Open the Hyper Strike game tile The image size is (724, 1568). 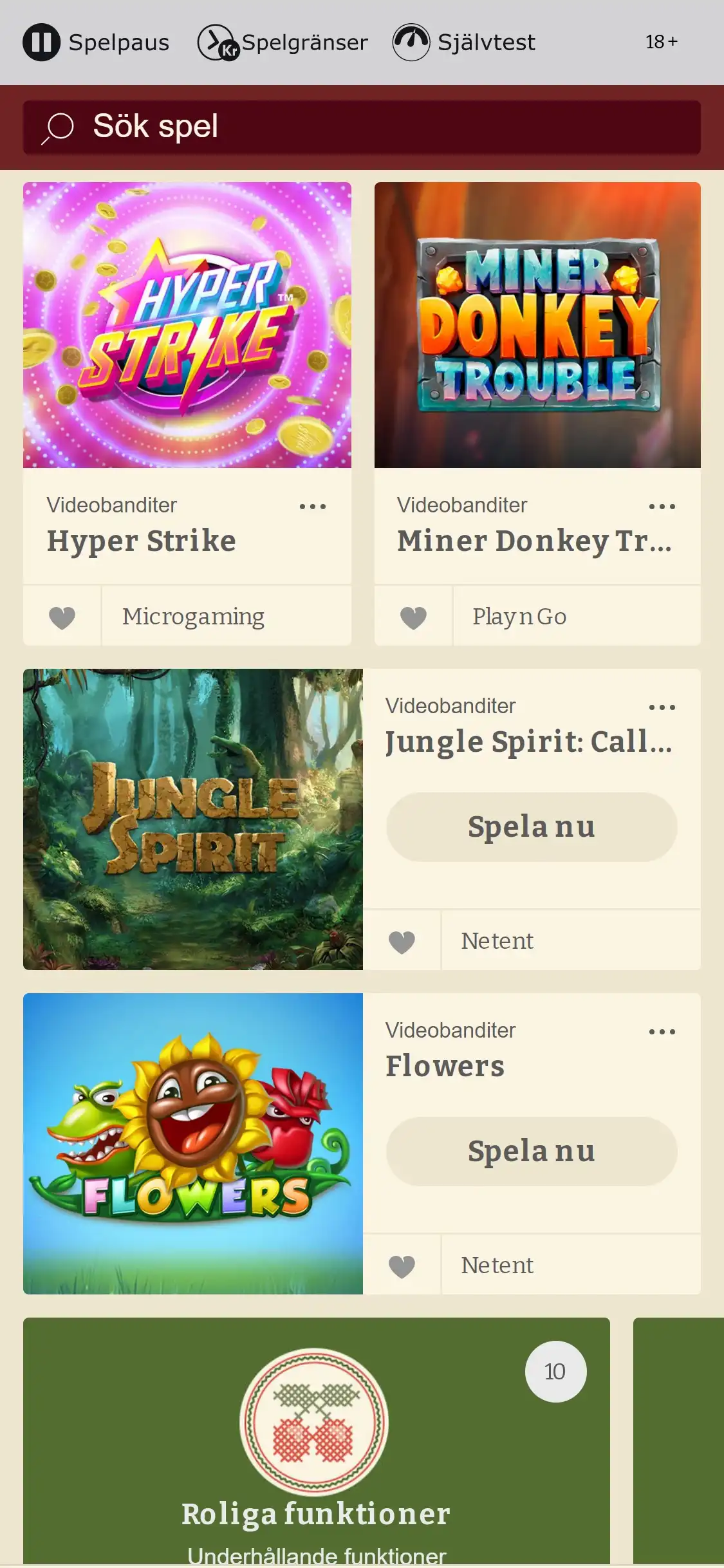187,325
